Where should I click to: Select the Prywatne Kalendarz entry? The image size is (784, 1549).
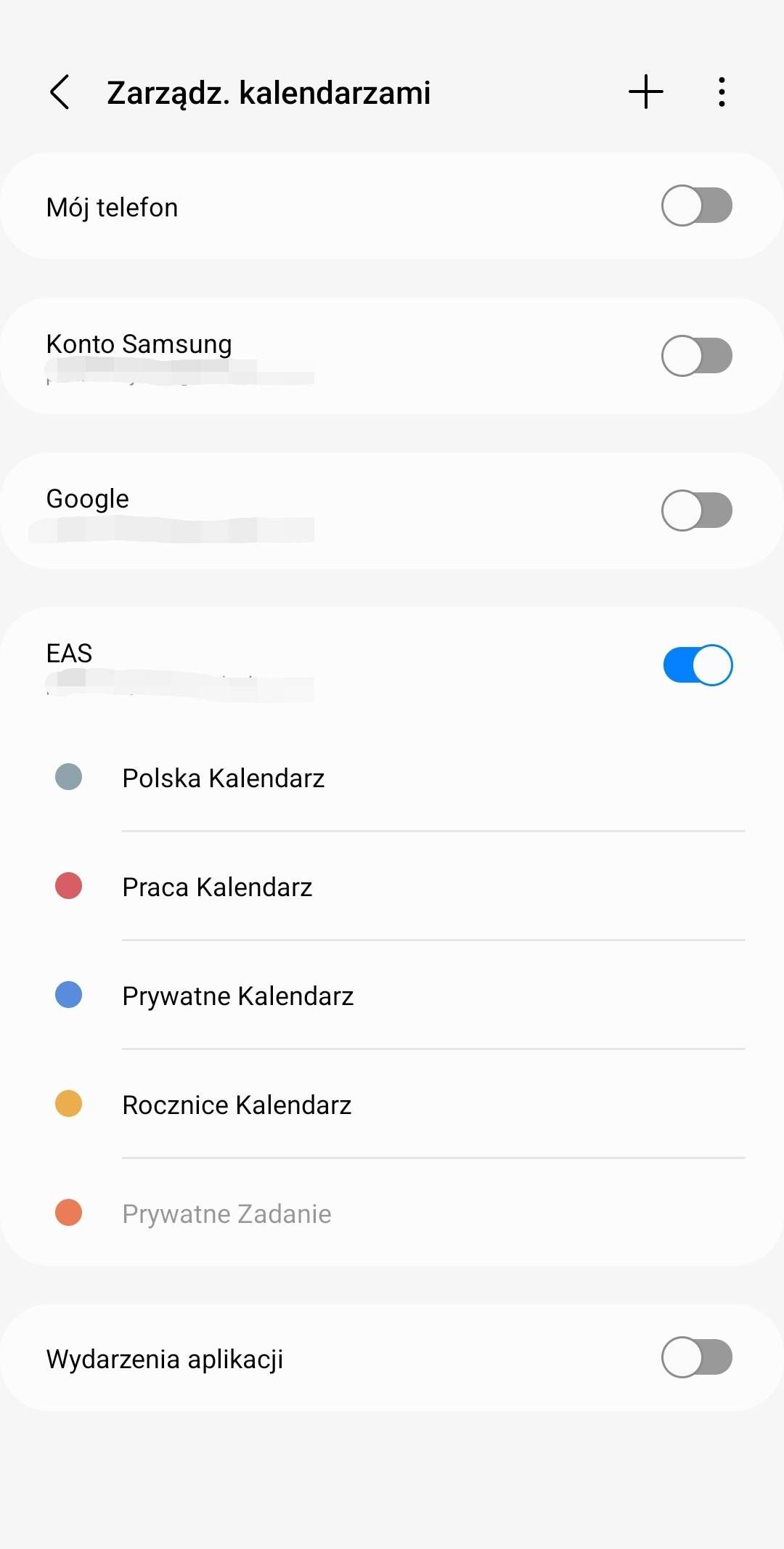(x=238, y=995)
